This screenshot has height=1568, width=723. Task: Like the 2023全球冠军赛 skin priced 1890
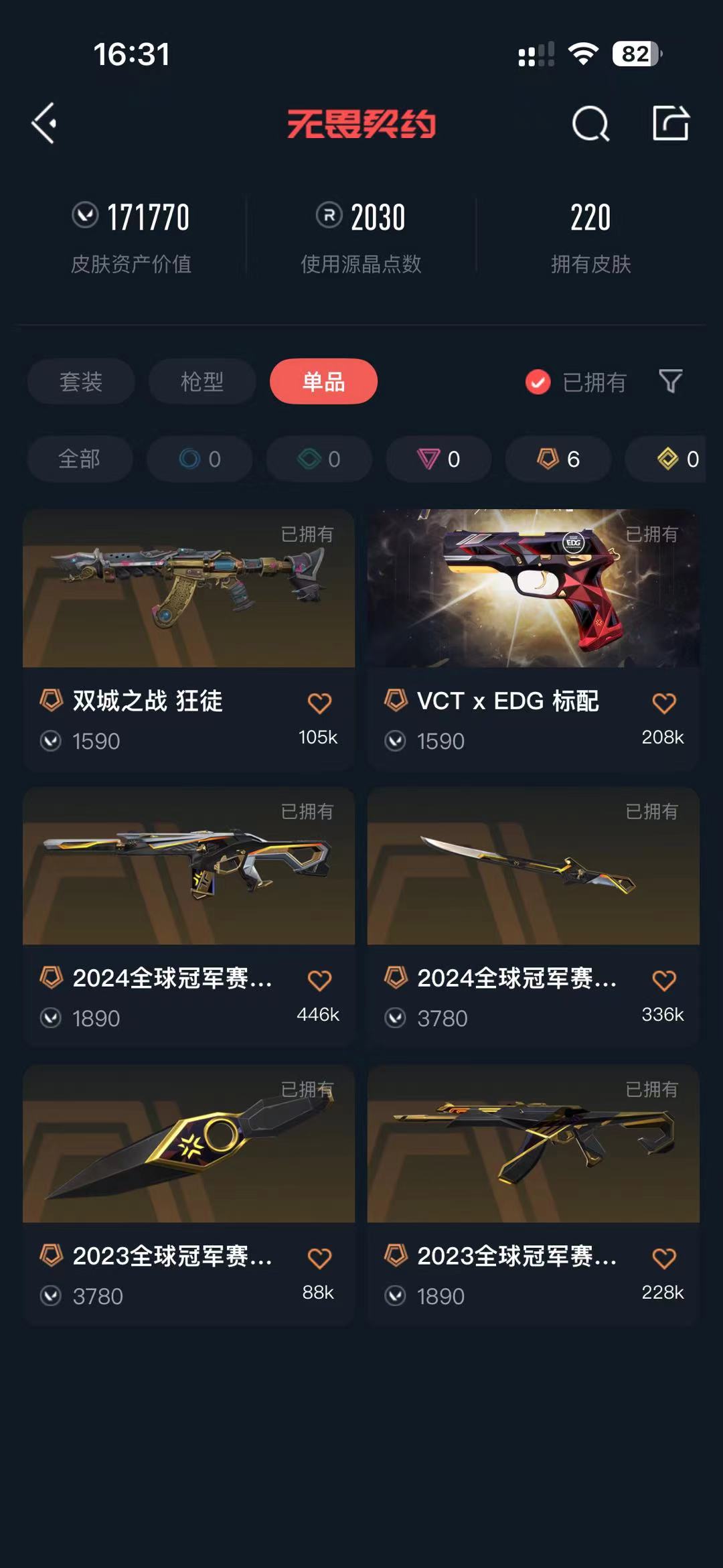pyautogui.click(x=663, y=1259)
